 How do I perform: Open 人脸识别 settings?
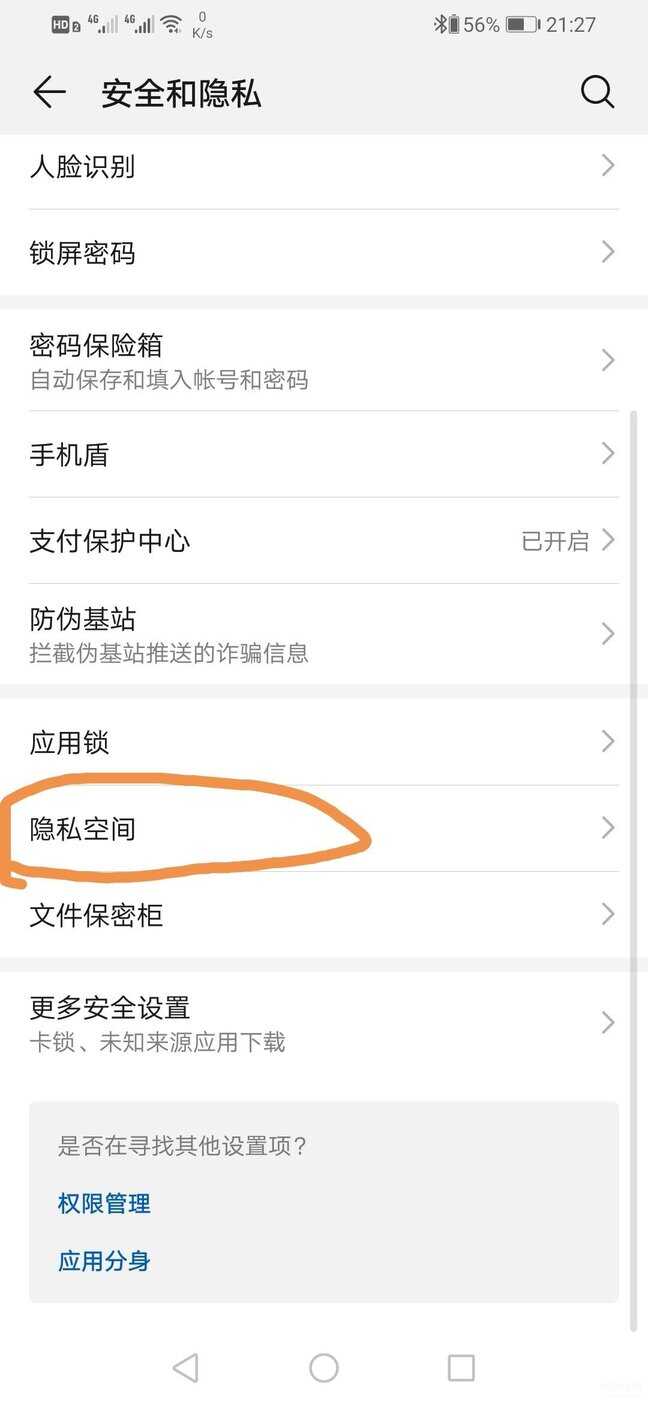coord(324,167)
